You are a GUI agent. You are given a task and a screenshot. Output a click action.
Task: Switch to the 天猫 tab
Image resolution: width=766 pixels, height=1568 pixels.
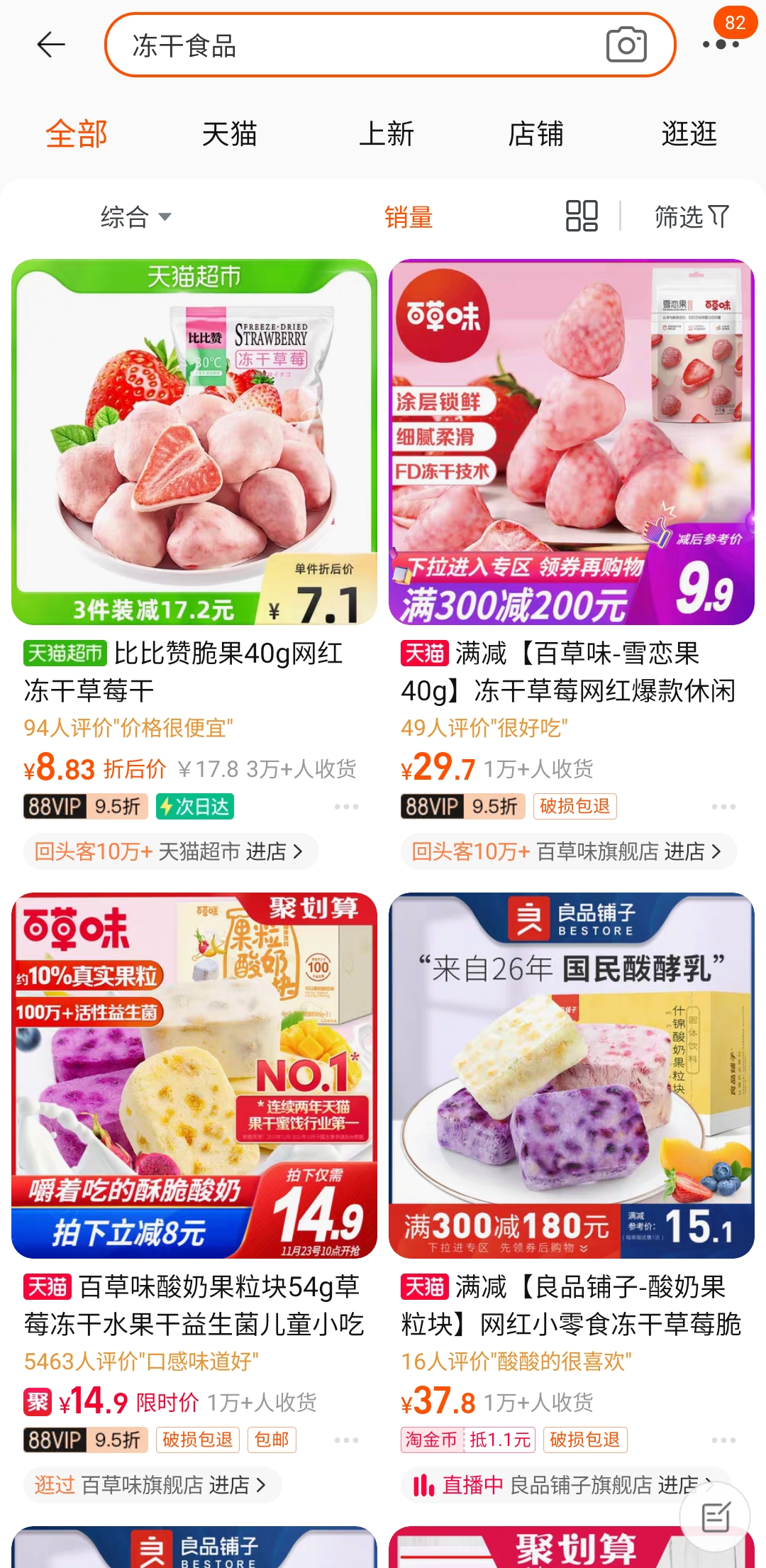(229, 133)
